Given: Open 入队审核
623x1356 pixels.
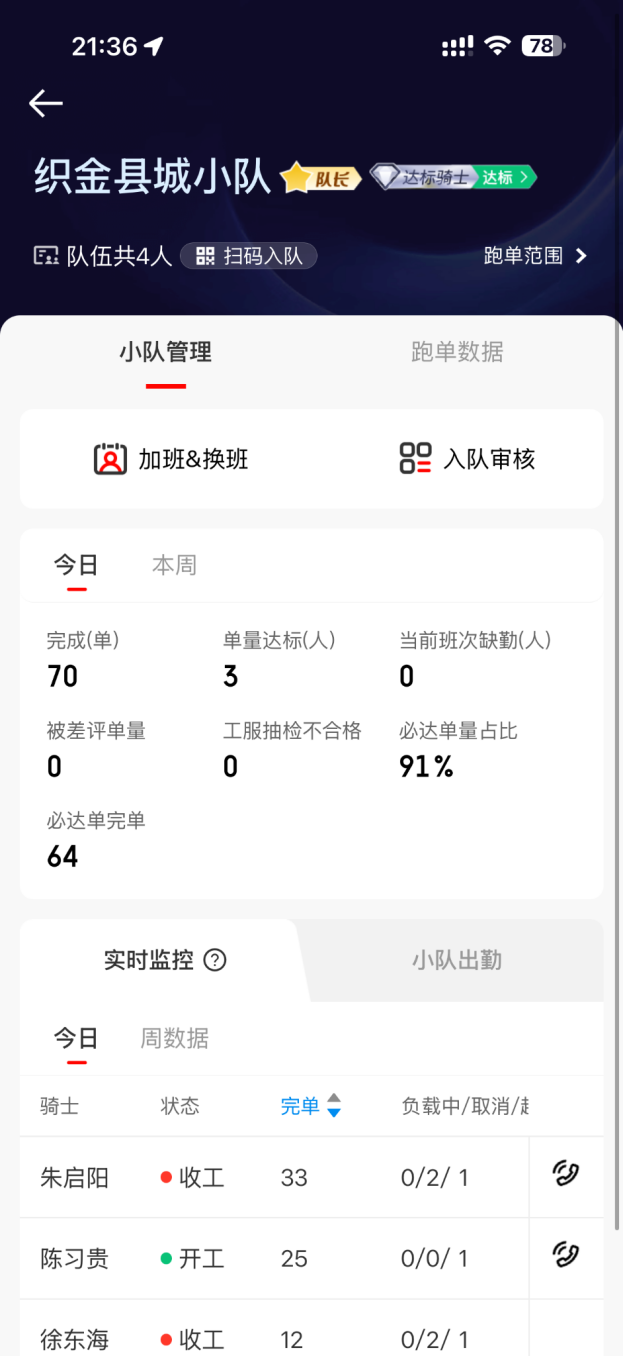Looking at the screenshot, I should 467,459.
